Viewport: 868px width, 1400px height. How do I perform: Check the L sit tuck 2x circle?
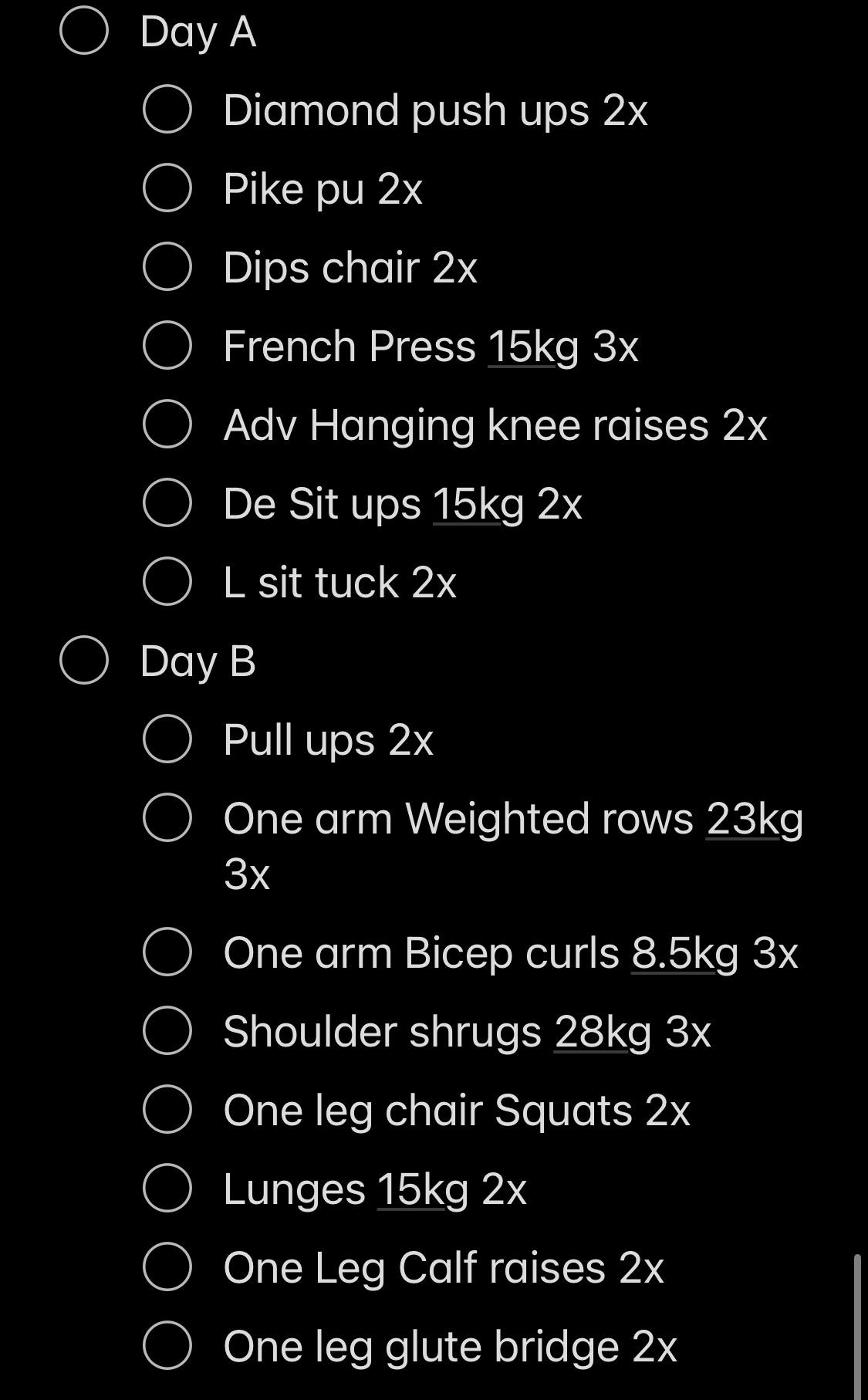tap(167, 582)
